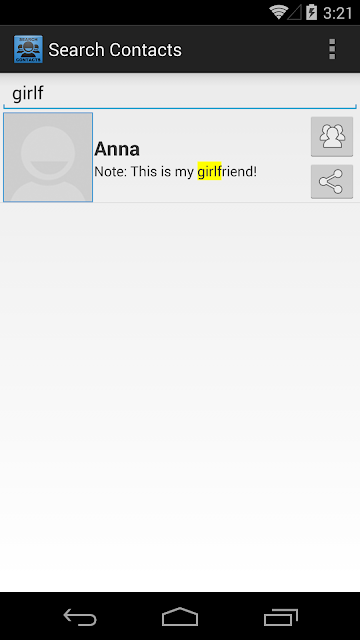Open the contacts group button for Anna

332,137
